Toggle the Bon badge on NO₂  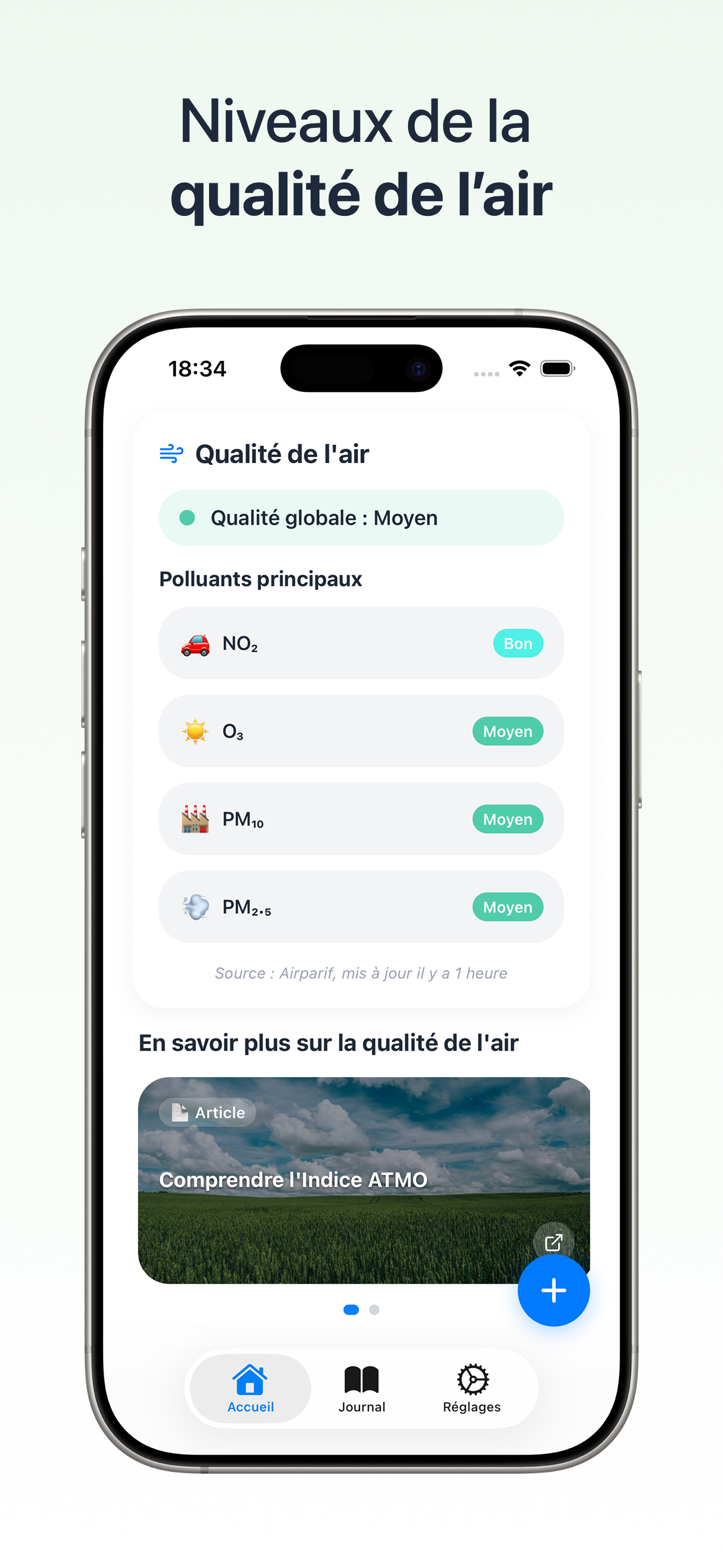517,643
